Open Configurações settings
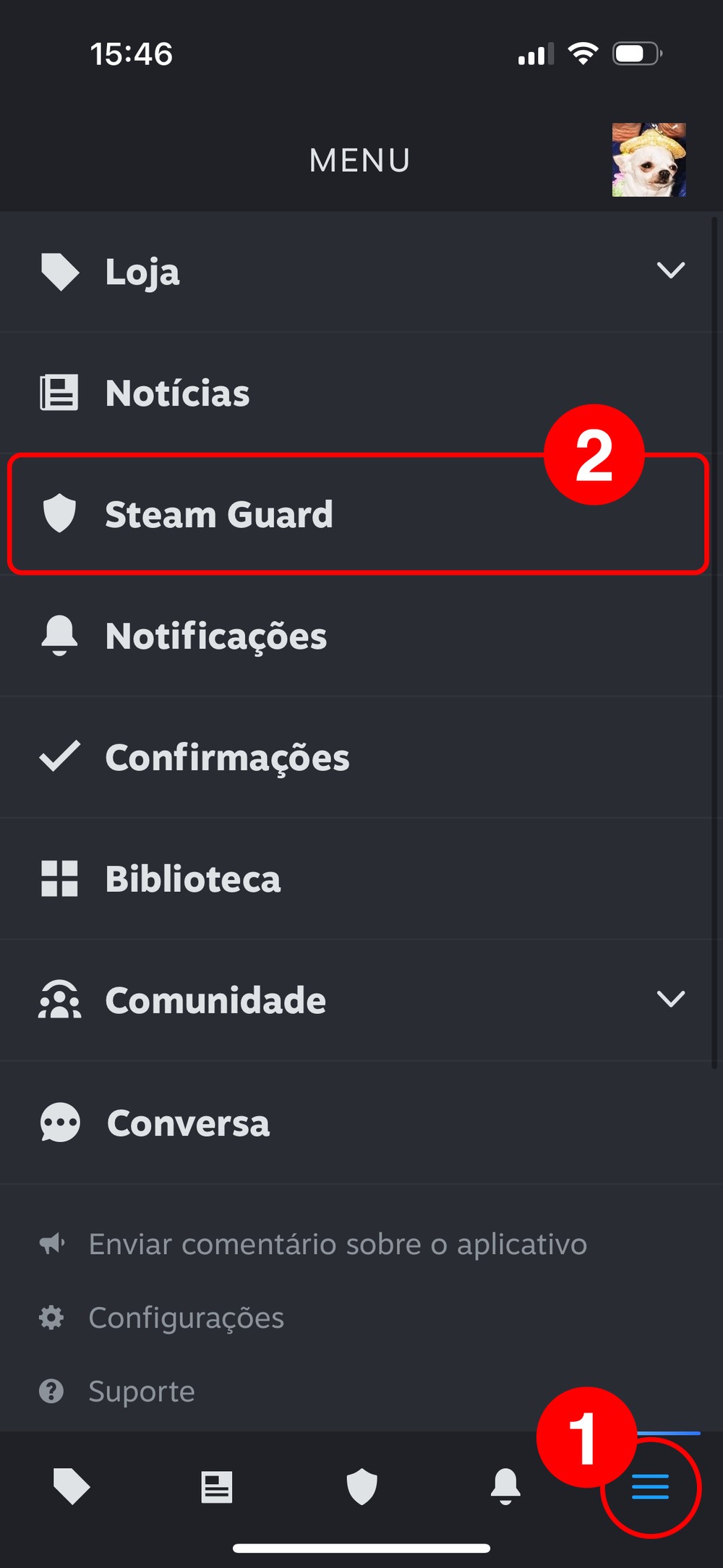The height and width of the screenshot is (1568, 723). click(186, 1318)
